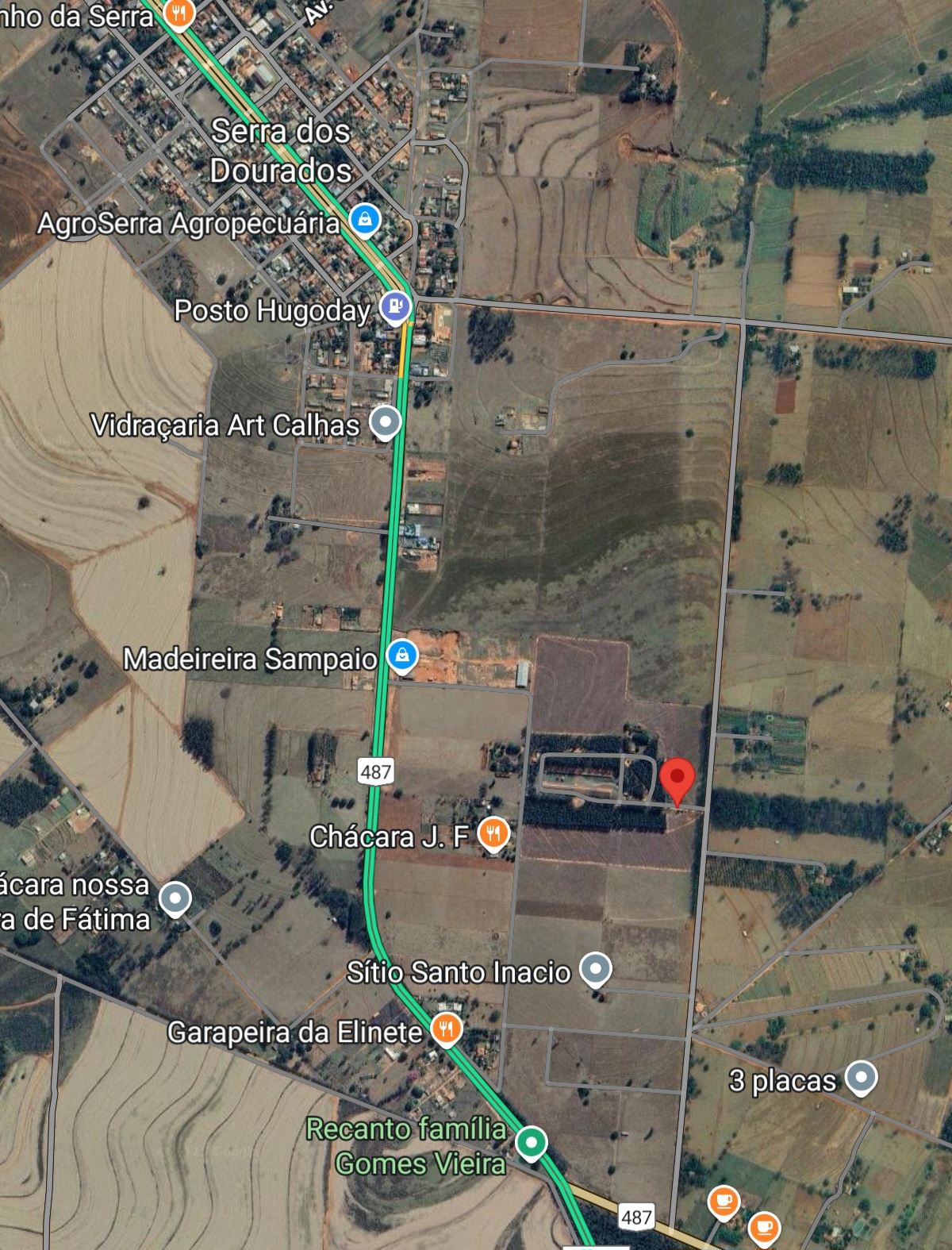Open the Recanto família Gomes Vieira pin

[531, 1143]
